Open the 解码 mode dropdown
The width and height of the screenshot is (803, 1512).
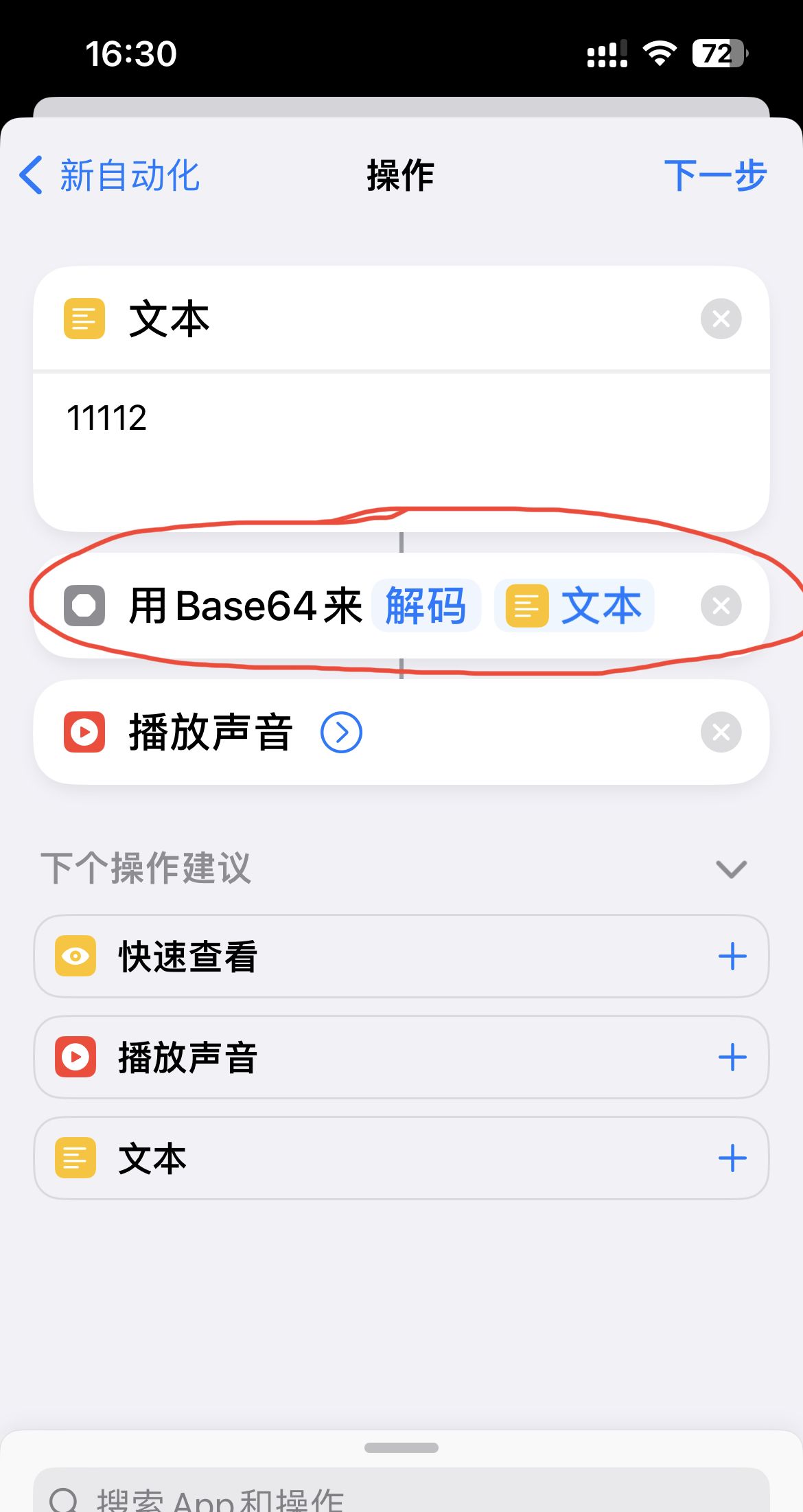point(426,606)
